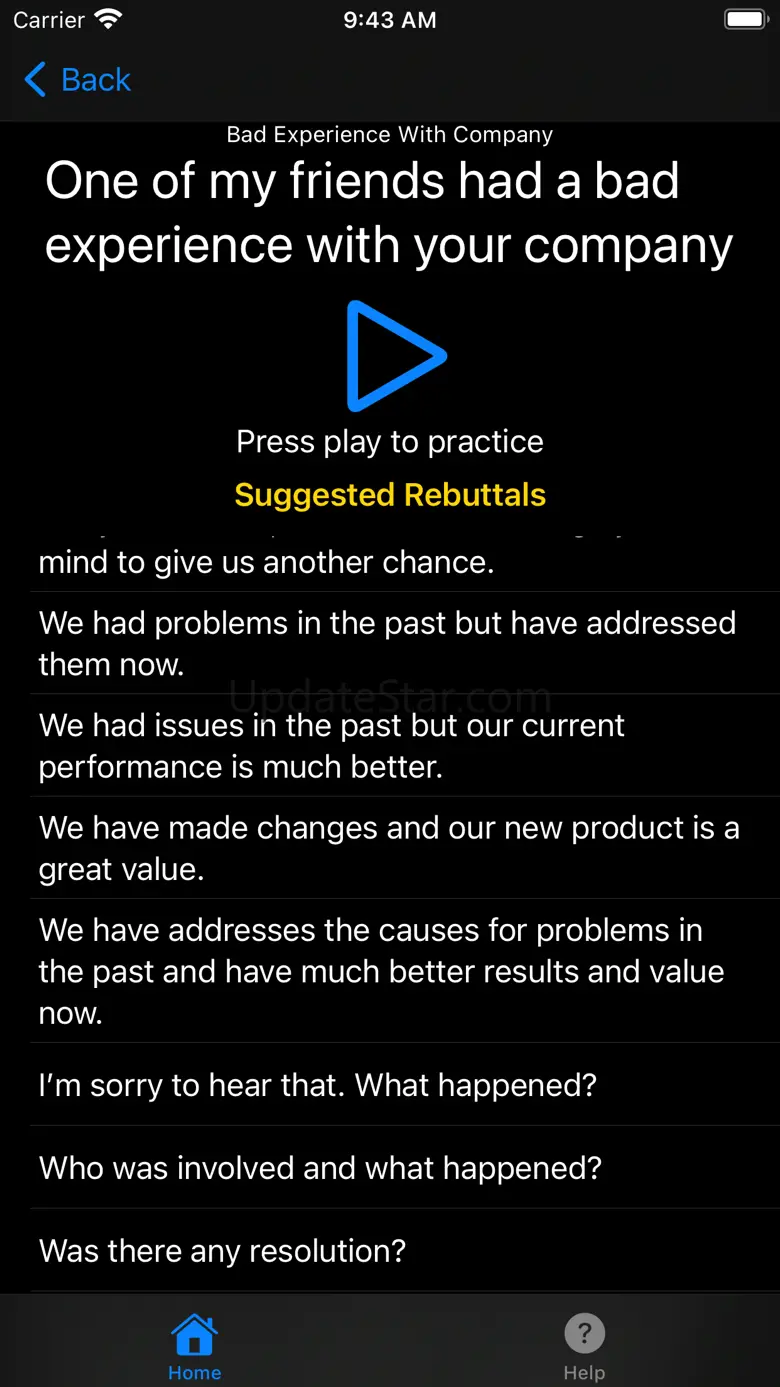Switch to the Home tab
The height and width of the screenshot is (1387, 780).
(x=194, y=1346)
